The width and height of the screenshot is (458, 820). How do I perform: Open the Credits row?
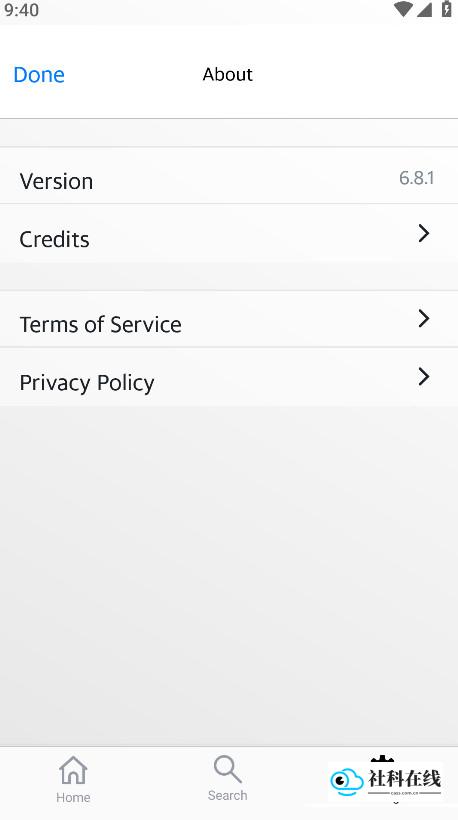pyautogui.click(x=229, y=233)
